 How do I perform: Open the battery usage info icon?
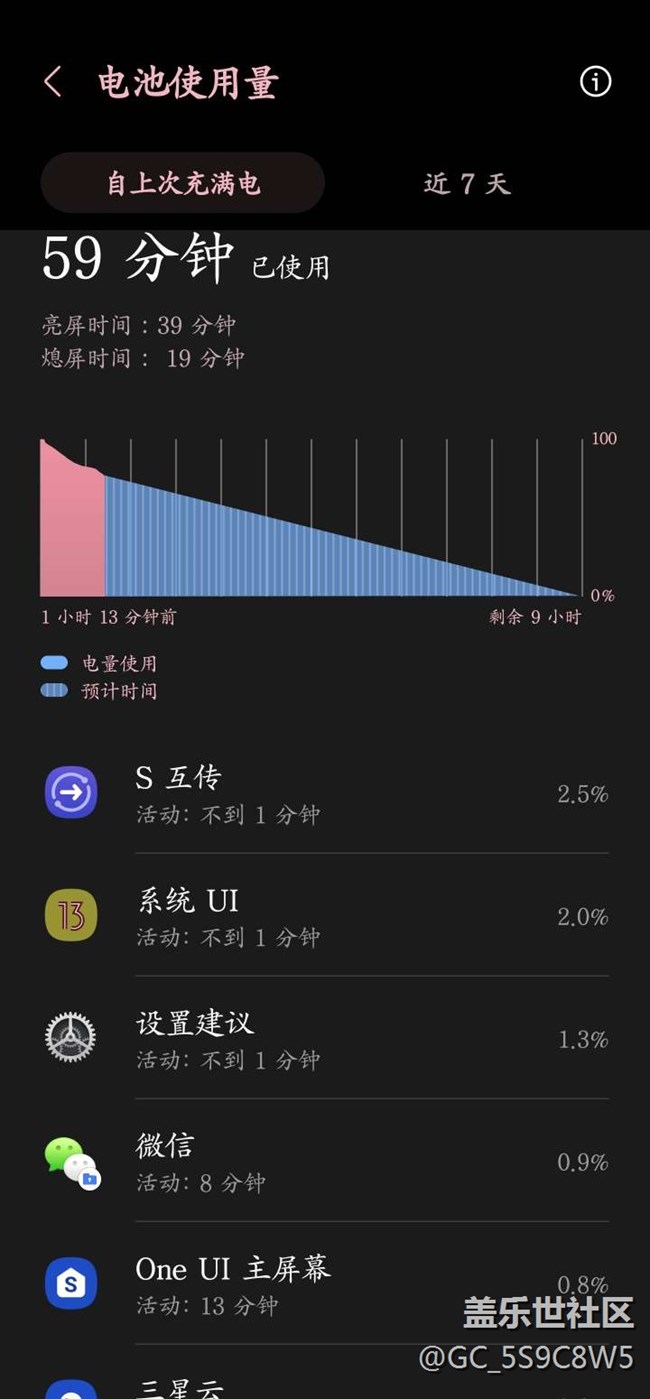(595, 82)
